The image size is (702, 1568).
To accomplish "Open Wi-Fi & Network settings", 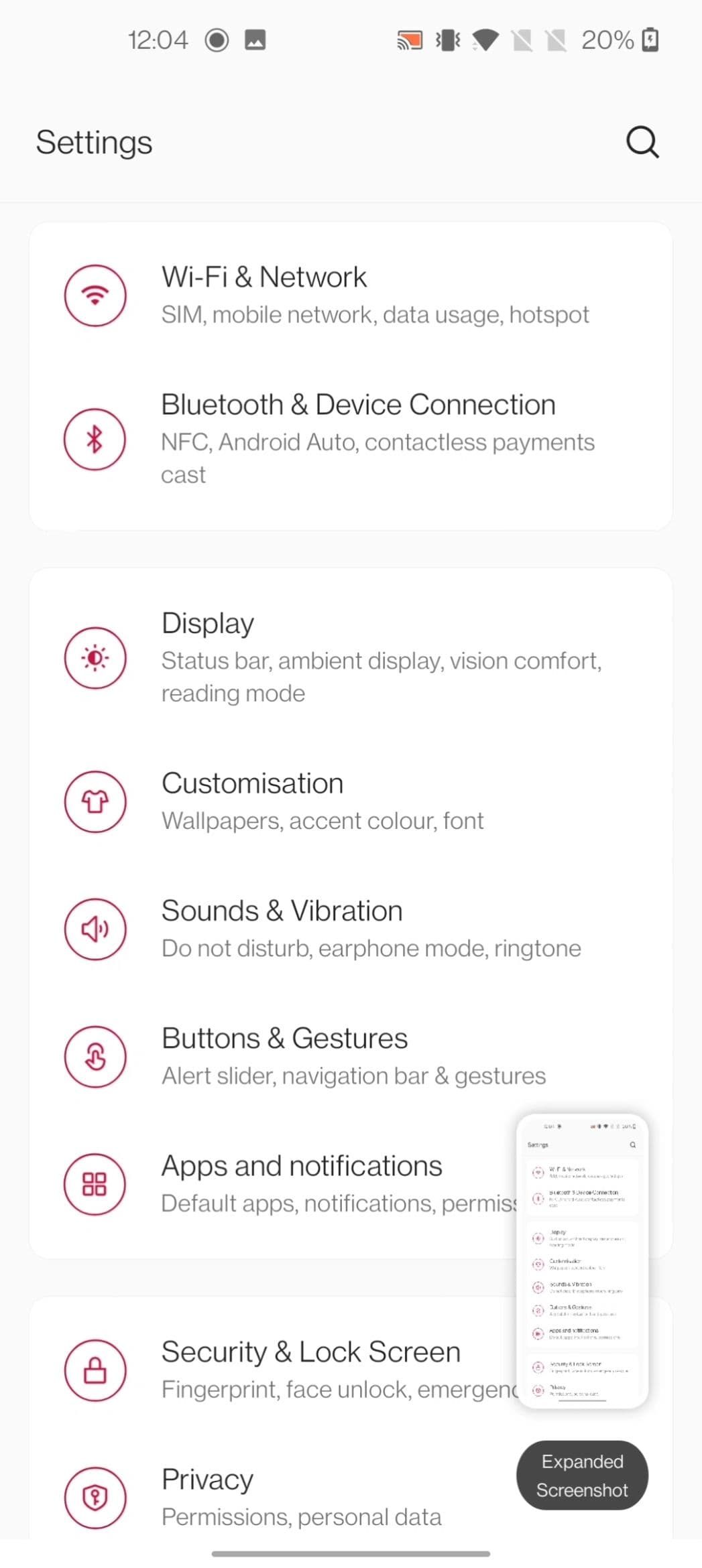I will pyautogui.click(x=350, y=296).
